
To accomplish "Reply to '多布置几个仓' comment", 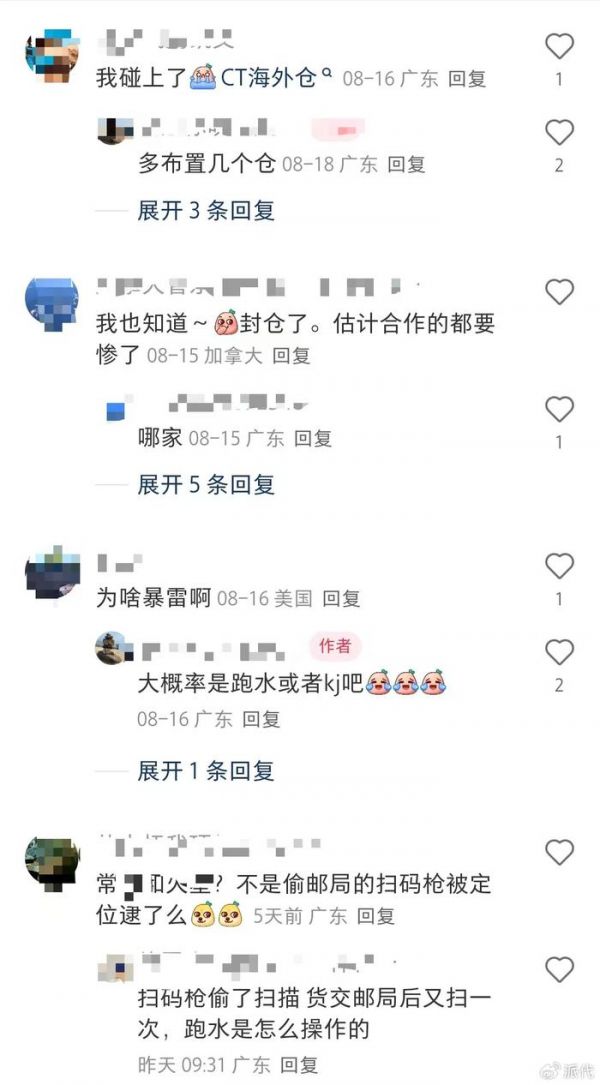I will [x=406, y=164].
